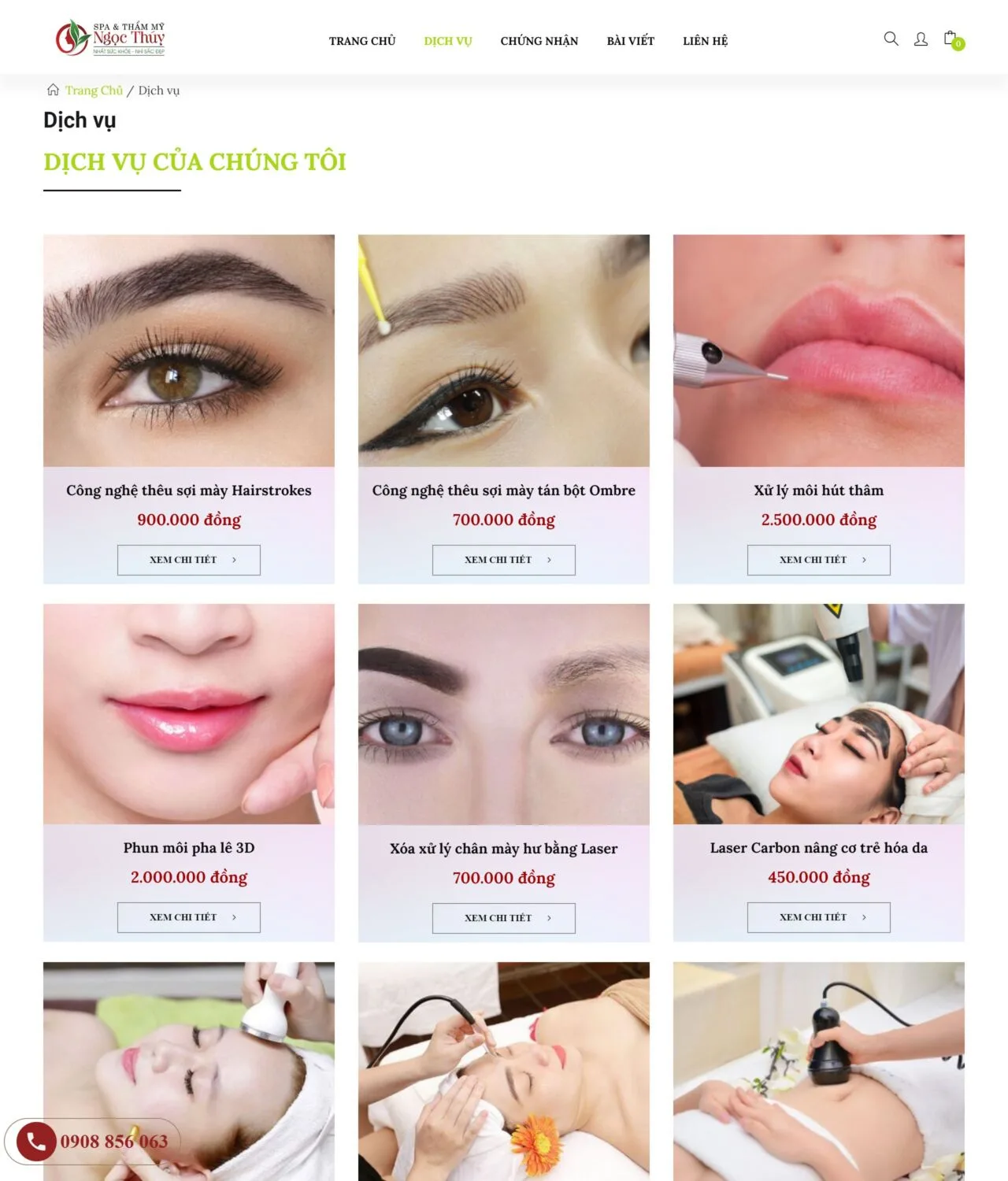The image size is (1008, 1181).
Task: Open the user account icon
Action: point(921,39)
